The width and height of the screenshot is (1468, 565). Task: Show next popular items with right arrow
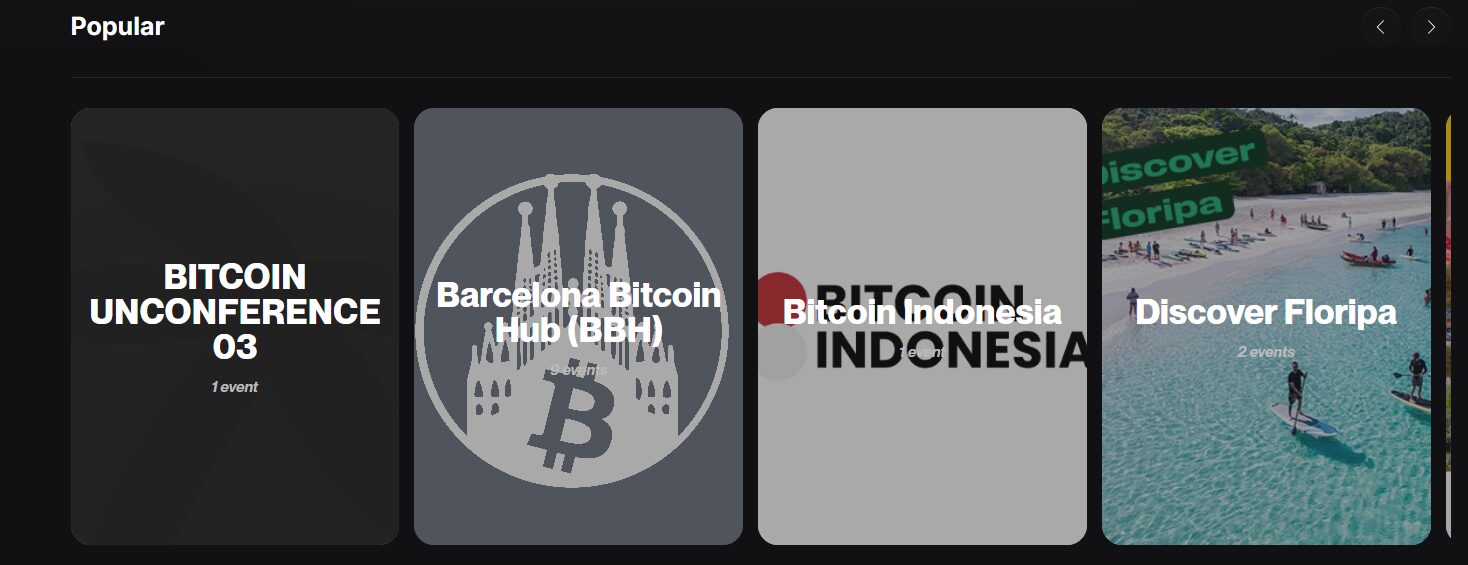pos(1430,27)
